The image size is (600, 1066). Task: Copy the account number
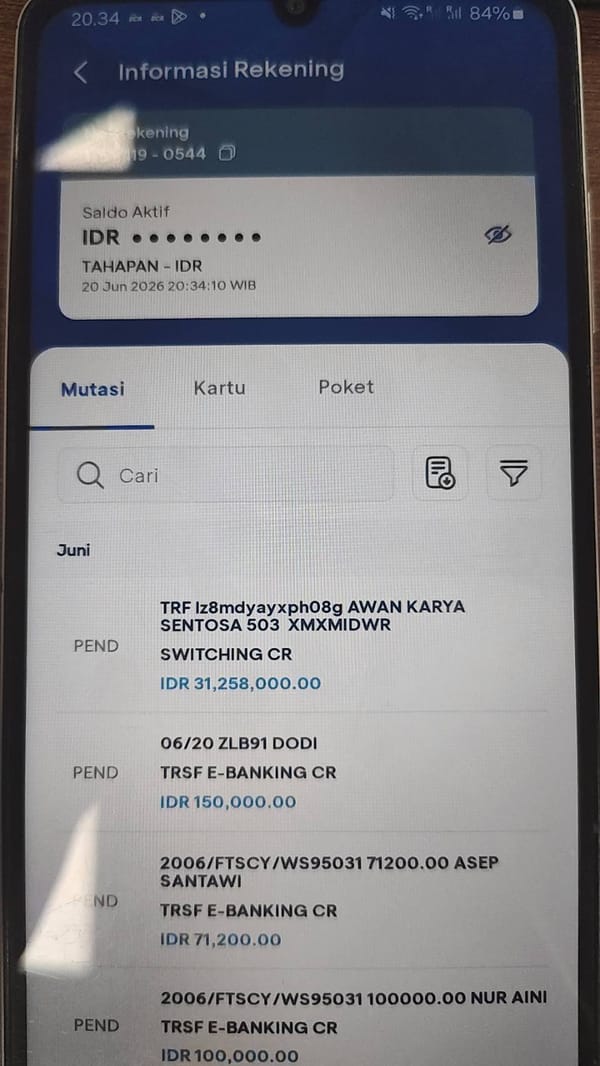[228, 154]
